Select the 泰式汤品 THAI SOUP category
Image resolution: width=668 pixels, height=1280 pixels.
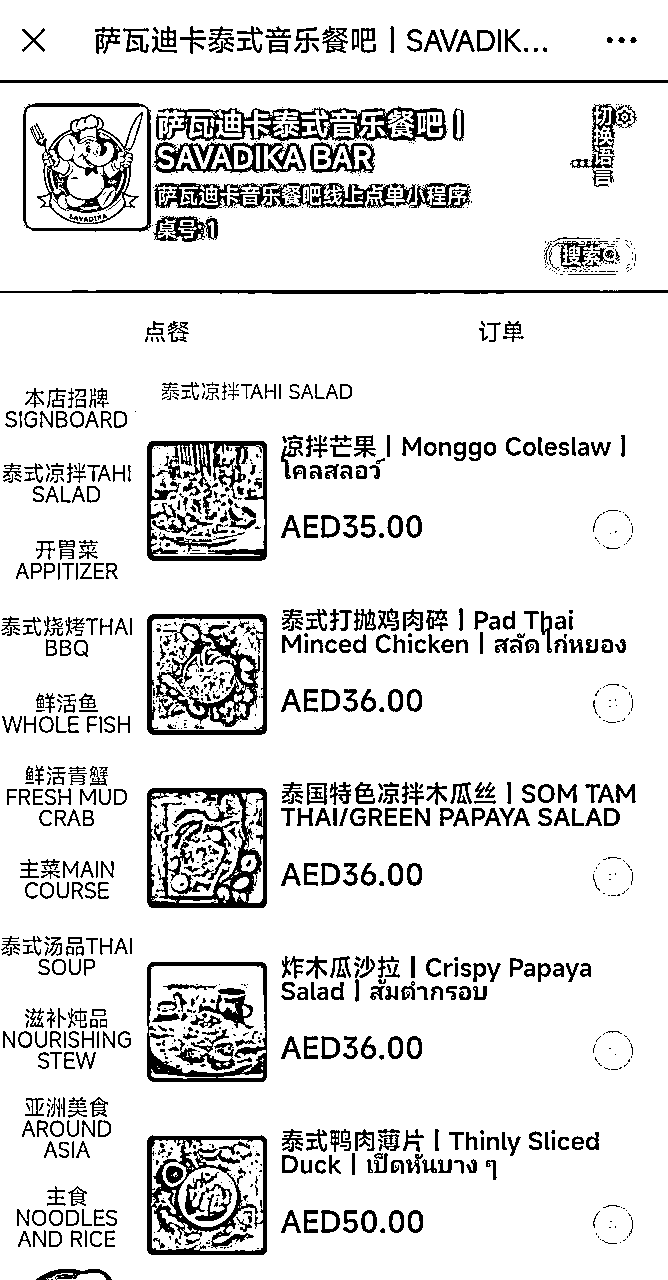pyautogui.click(x=67, y=956)
